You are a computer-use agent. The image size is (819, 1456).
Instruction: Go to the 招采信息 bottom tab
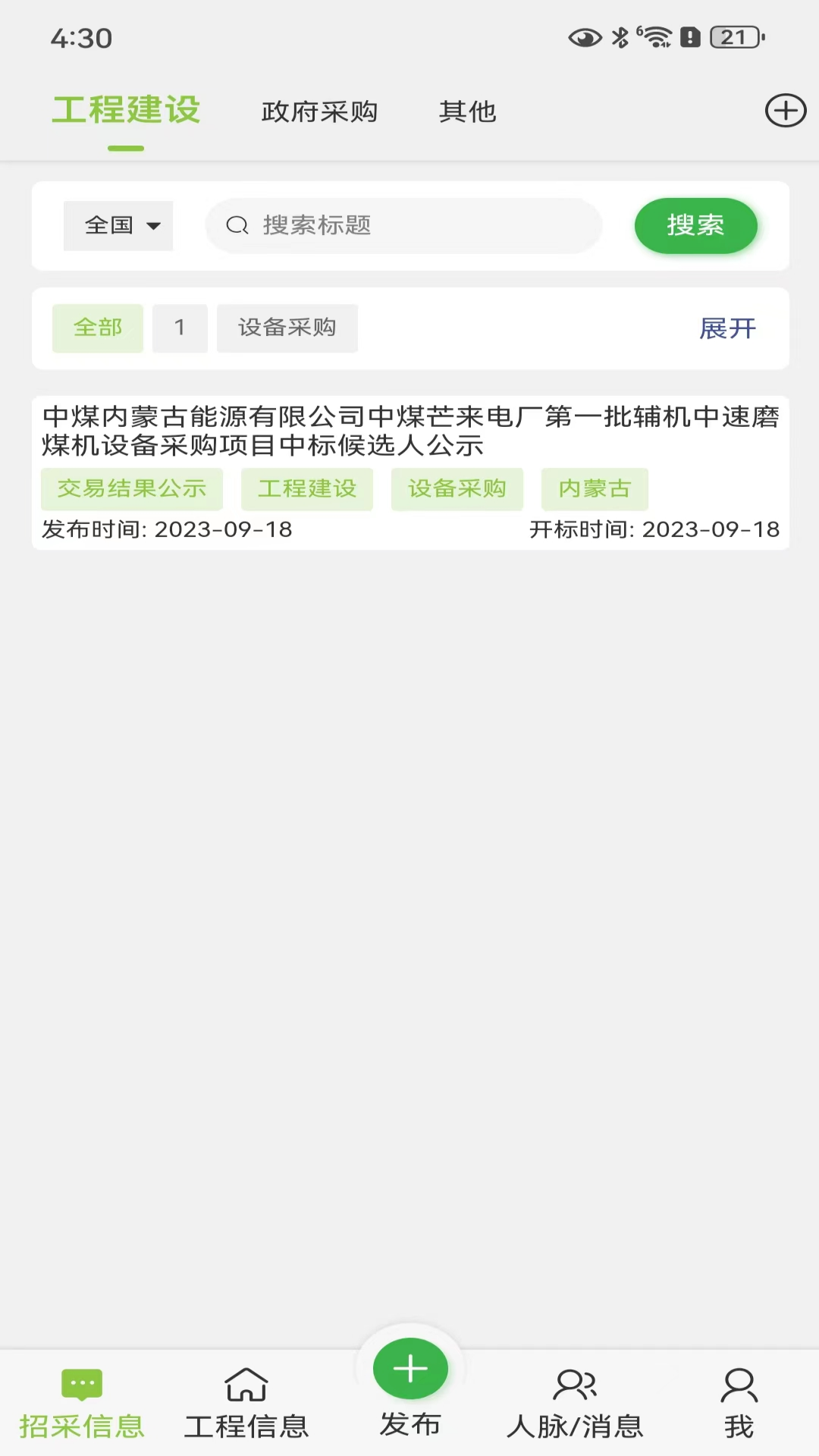pyautogui.click(x=82, y=1404)
